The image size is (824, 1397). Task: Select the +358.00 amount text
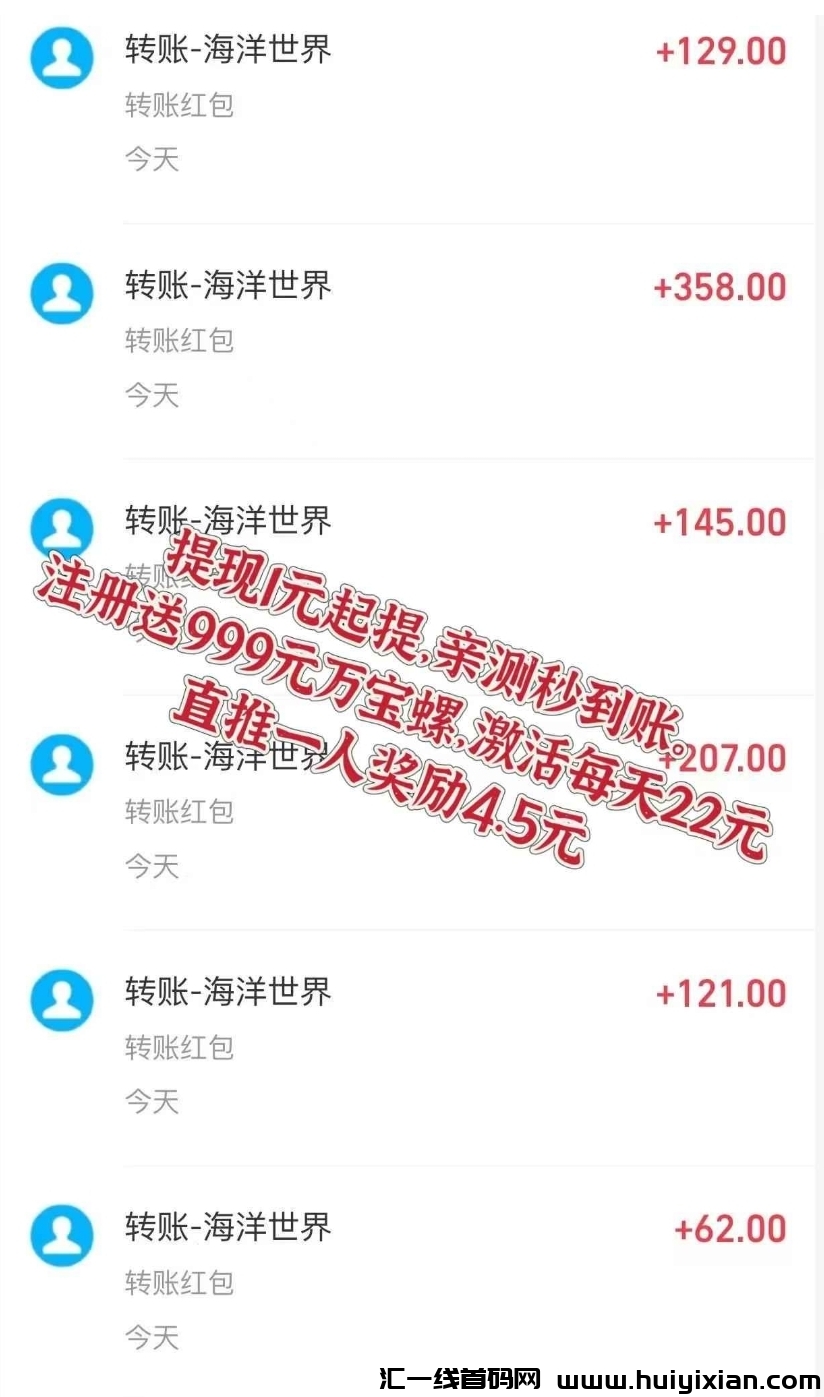pos(719,287)
